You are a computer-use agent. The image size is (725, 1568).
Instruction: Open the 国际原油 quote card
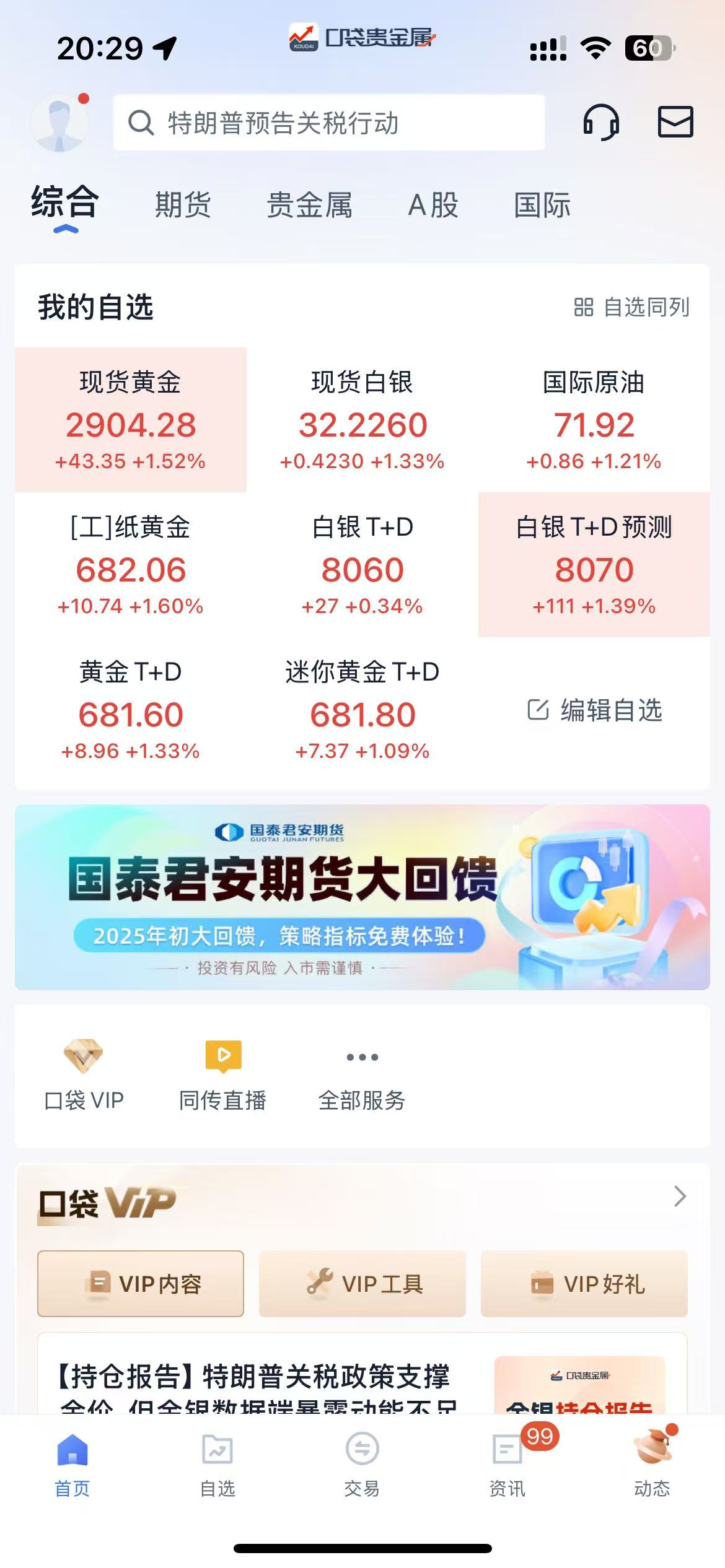[594, 420]
